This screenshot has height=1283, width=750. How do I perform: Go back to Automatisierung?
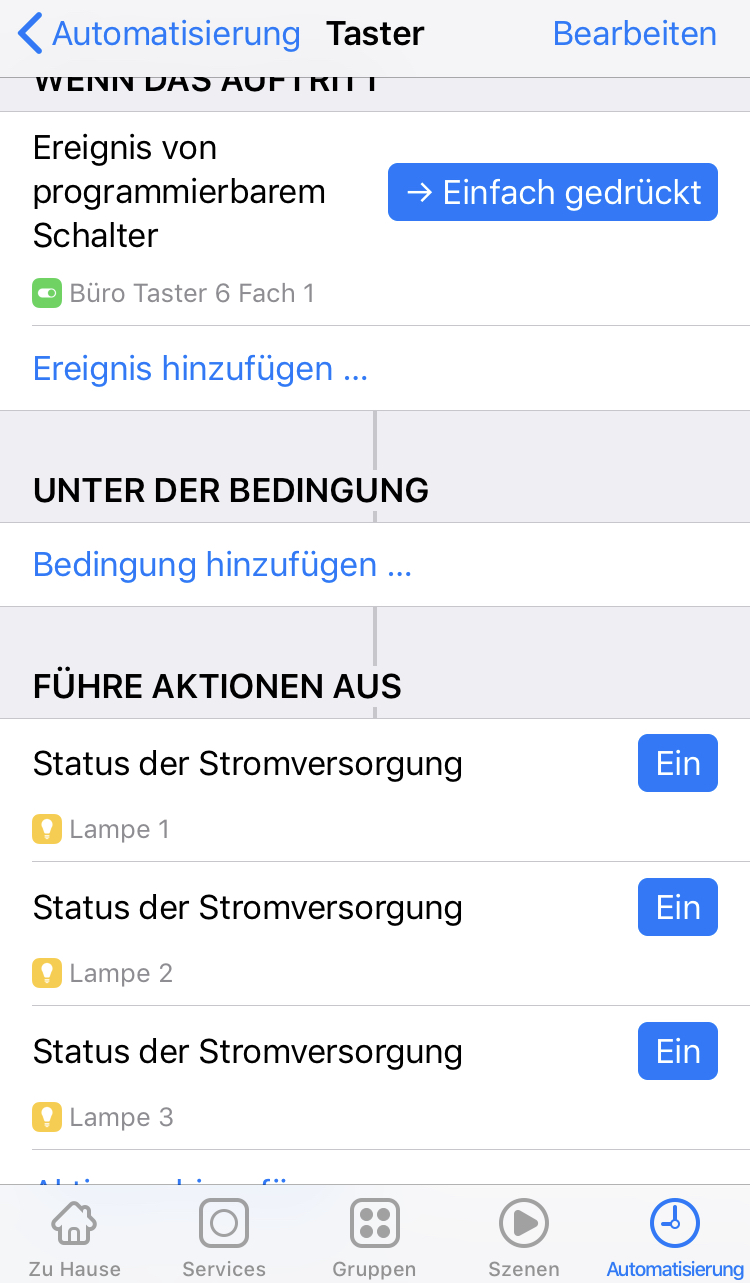point(160,34)
